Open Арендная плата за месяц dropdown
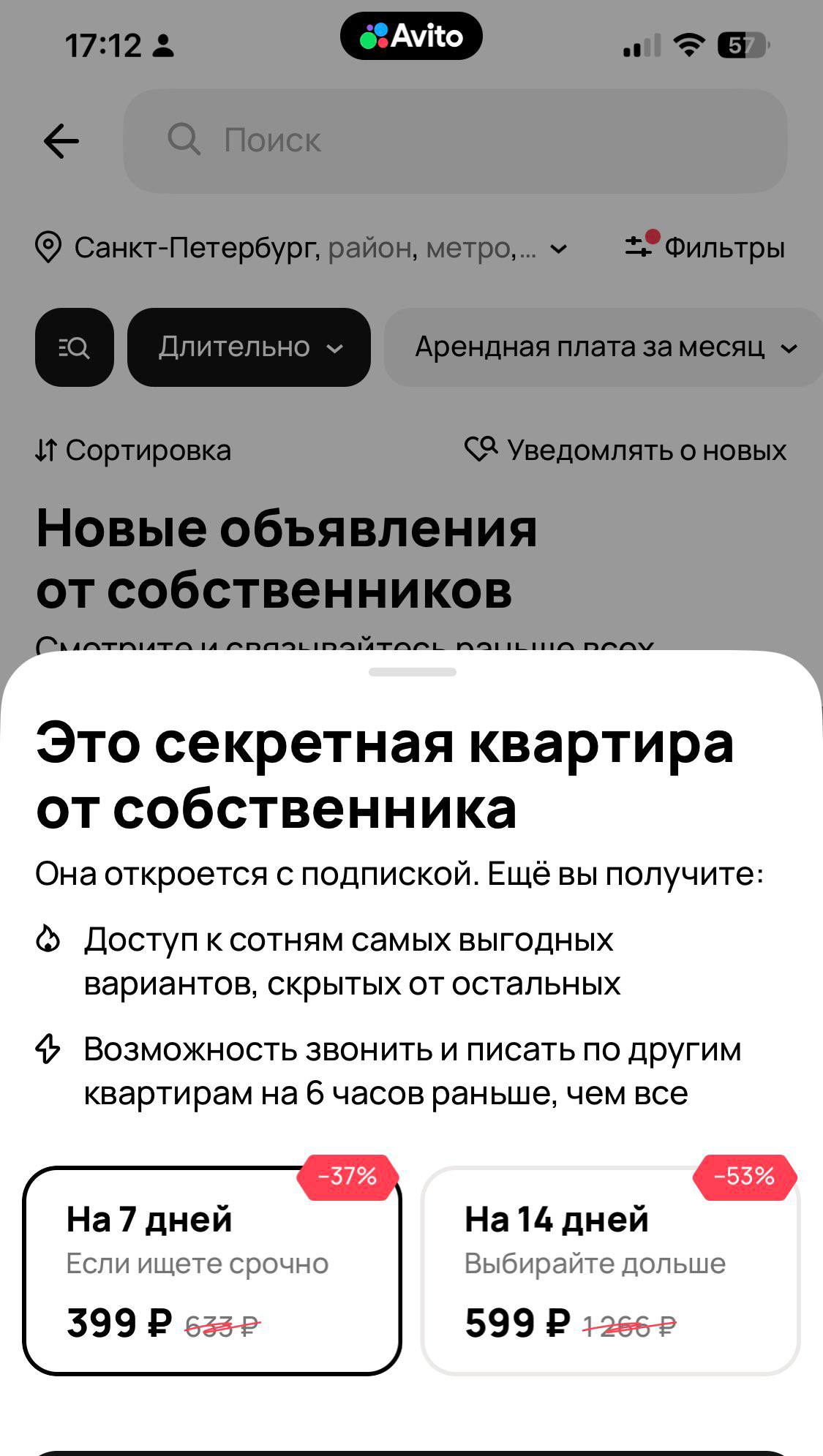 click(x=604, y=347)
